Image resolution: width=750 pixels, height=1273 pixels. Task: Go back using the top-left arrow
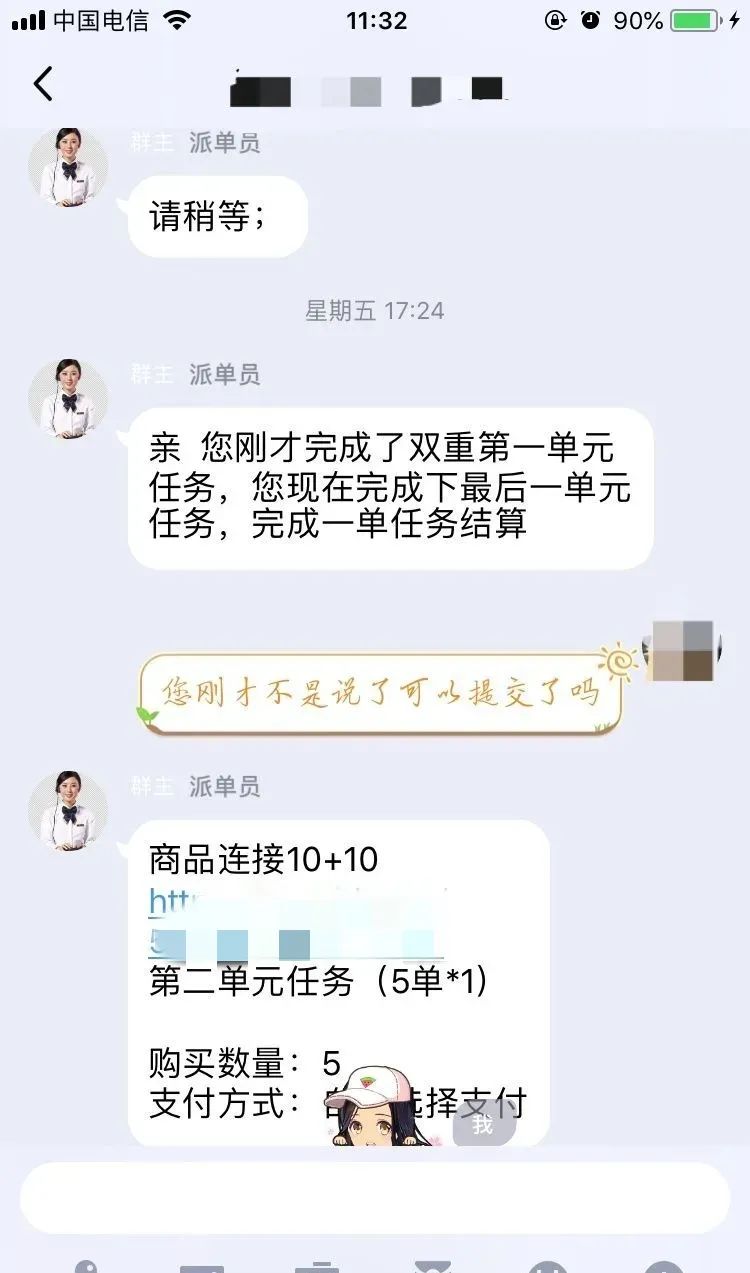(43, 84)
